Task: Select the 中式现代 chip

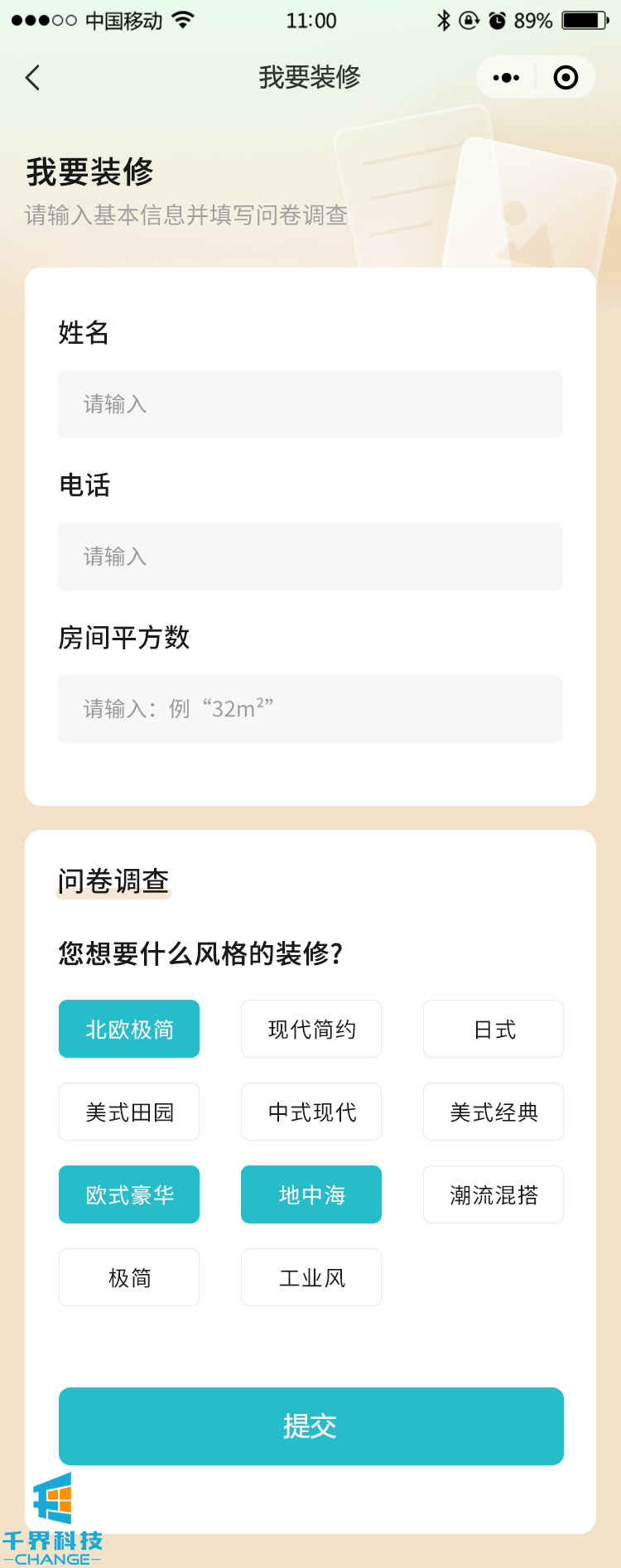Action: pos(311,1112)
